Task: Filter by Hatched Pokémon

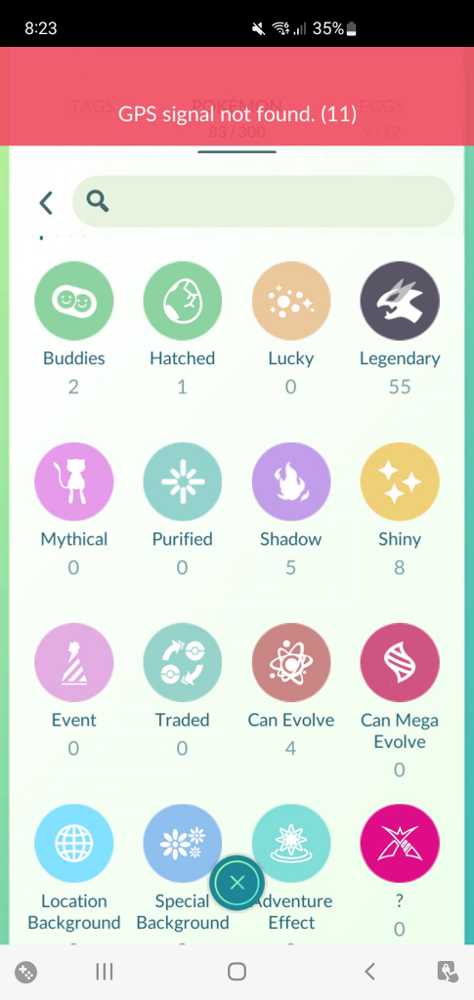Action: pyautogui.click(x=182, y=301)
